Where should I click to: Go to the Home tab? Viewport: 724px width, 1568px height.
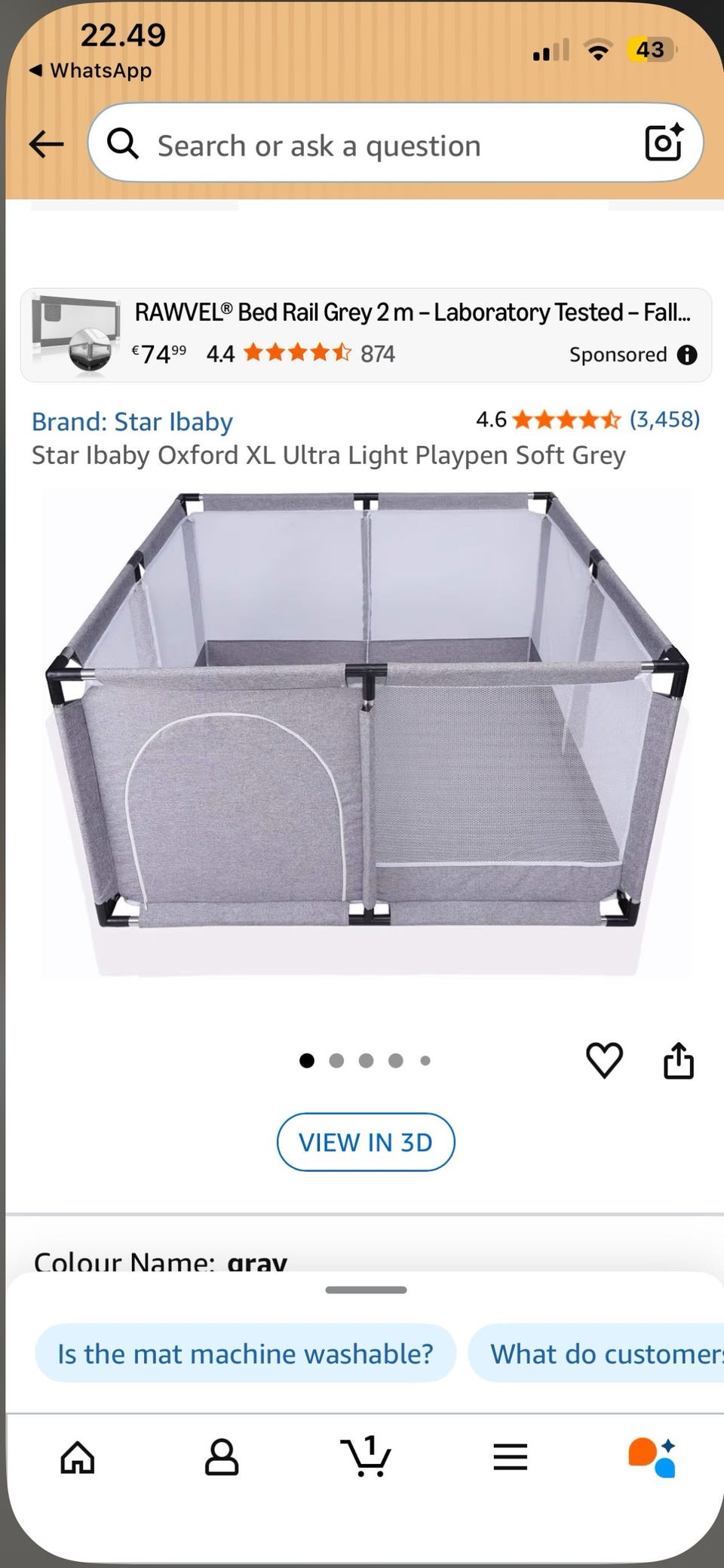(x=78, y=1457)
